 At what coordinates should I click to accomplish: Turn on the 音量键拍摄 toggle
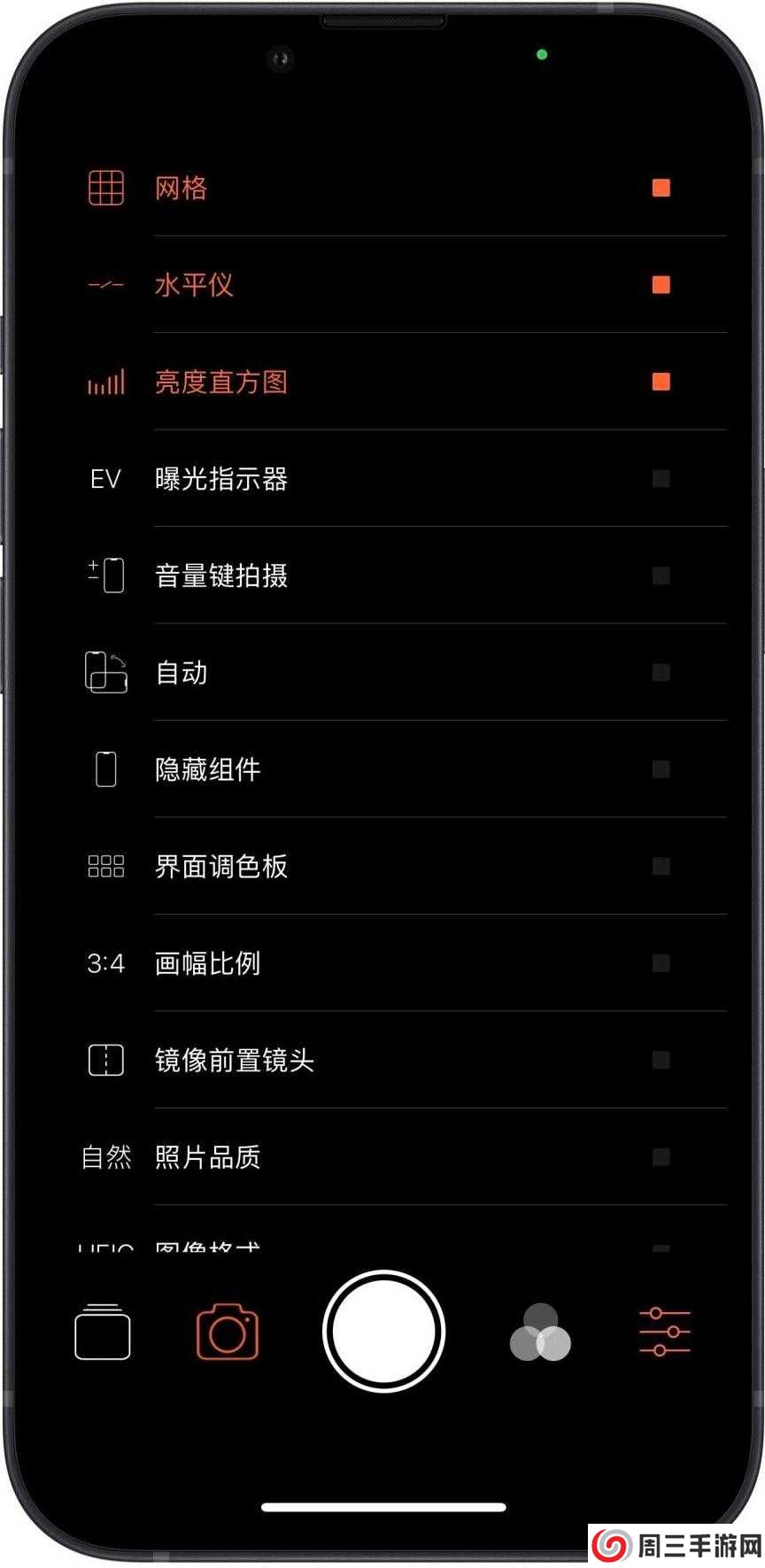(659, 575)
